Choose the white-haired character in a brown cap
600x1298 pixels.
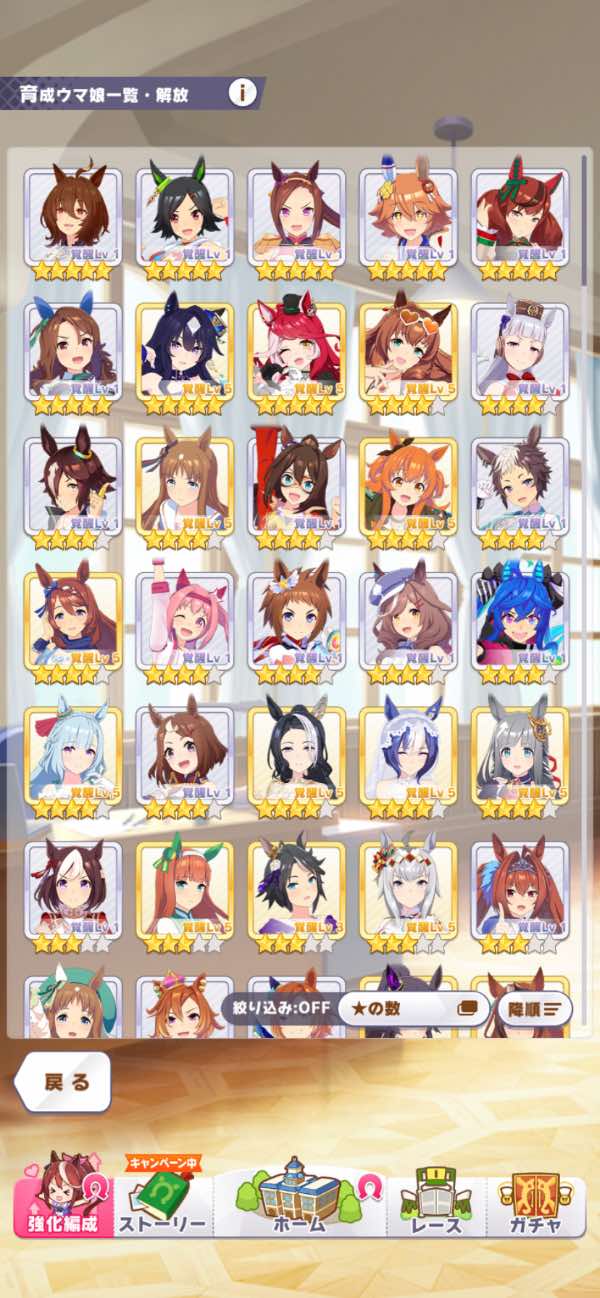click(520, 350)
